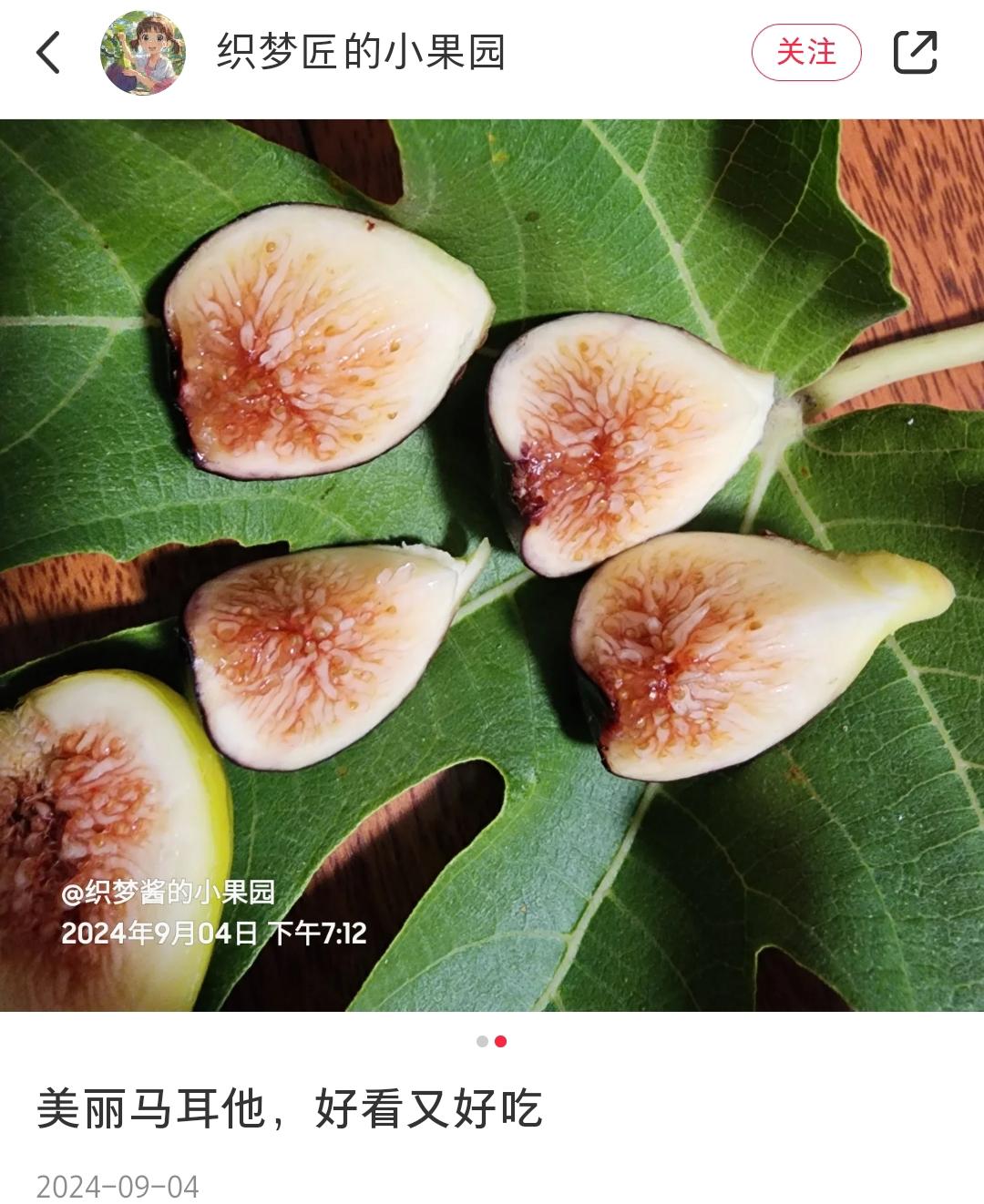This screenshot has height=1204, width=984.
Task: Follow the account via 关注 button
Action: coord(805,53)
